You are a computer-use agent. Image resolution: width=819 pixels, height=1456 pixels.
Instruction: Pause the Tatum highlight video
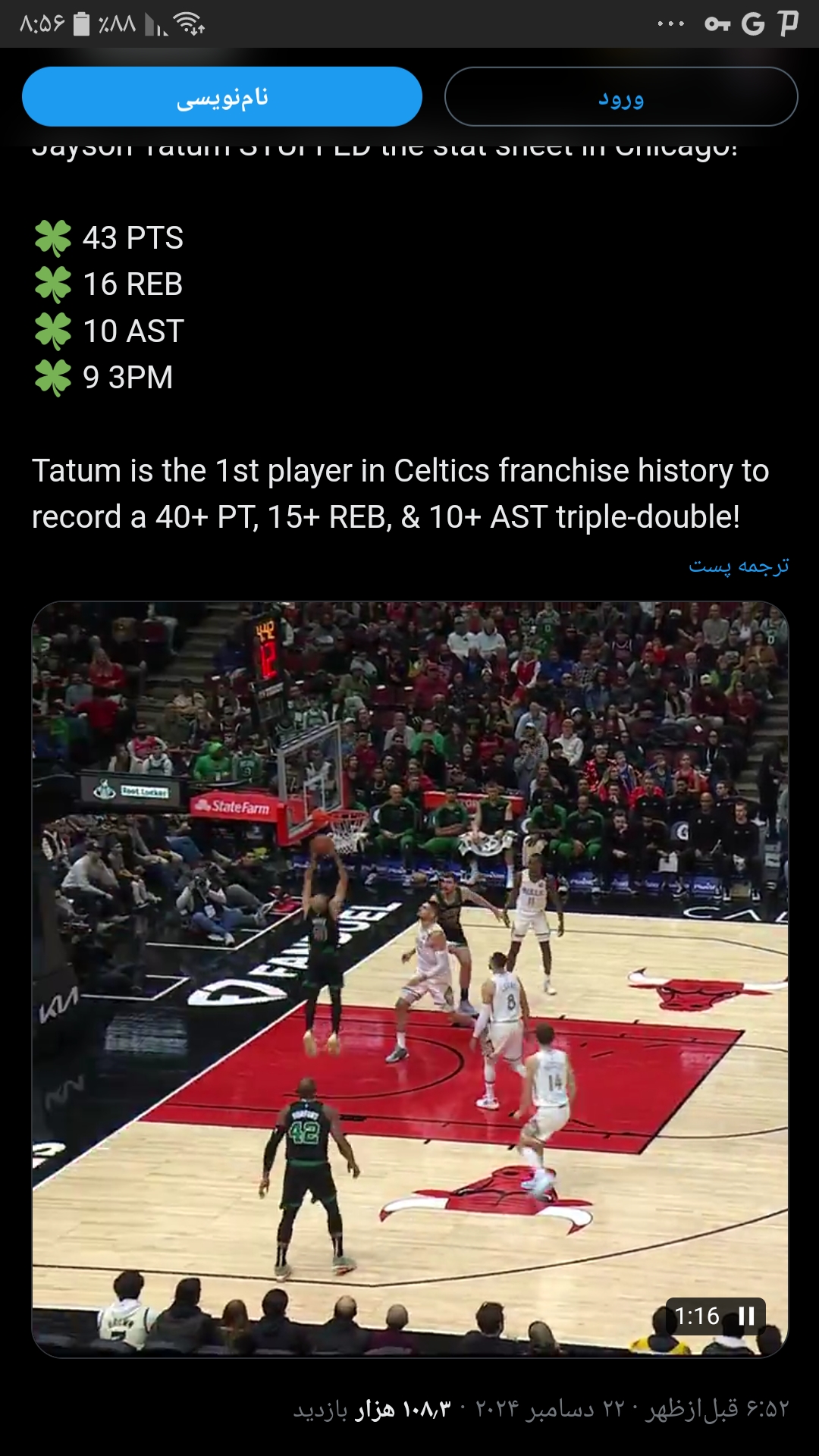747,1316
